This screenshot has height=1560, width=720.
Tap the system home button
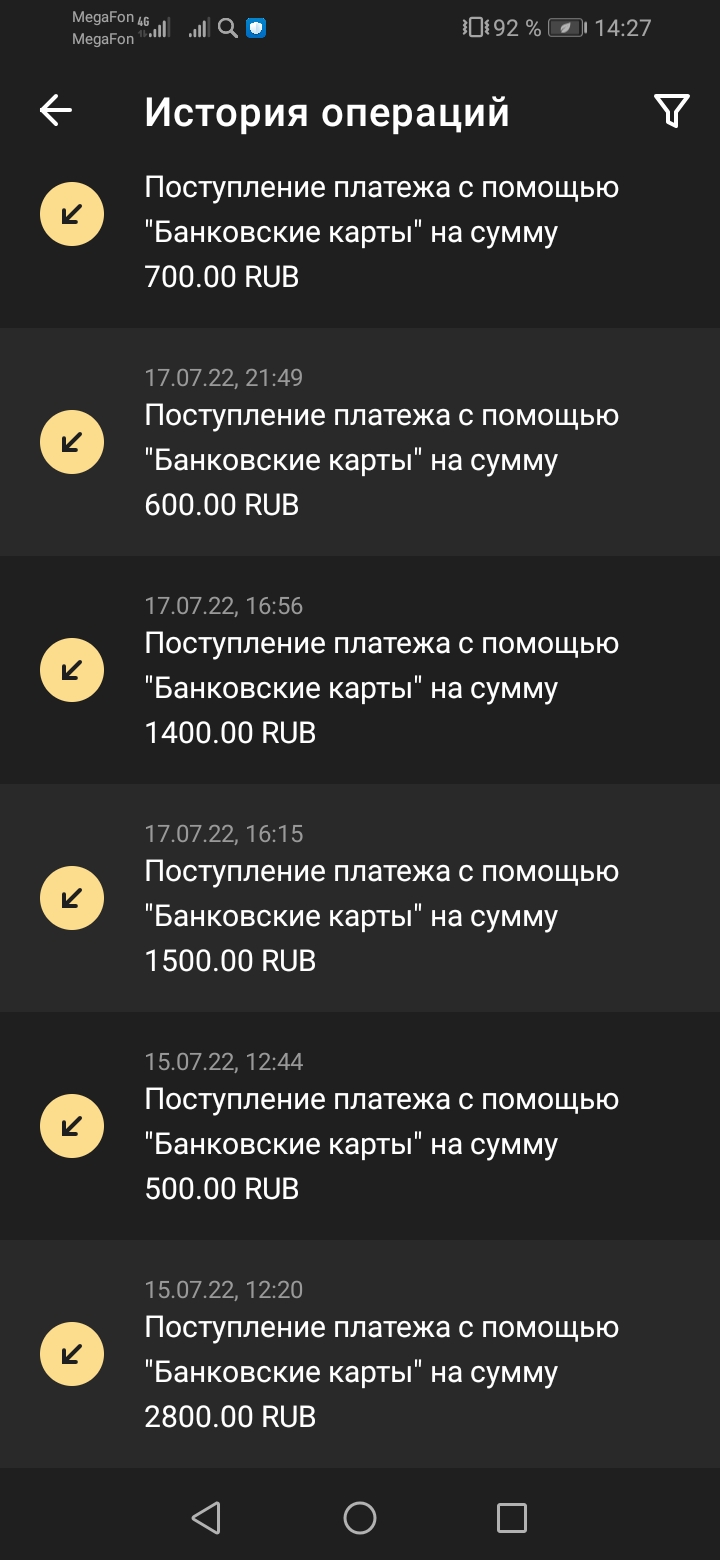360,1518
